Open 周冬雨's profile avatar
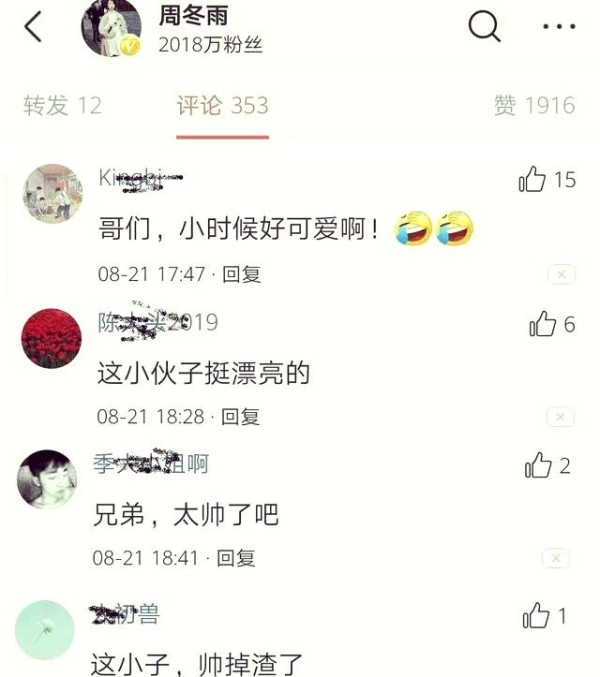600x677 pixels. click(111, 28)
